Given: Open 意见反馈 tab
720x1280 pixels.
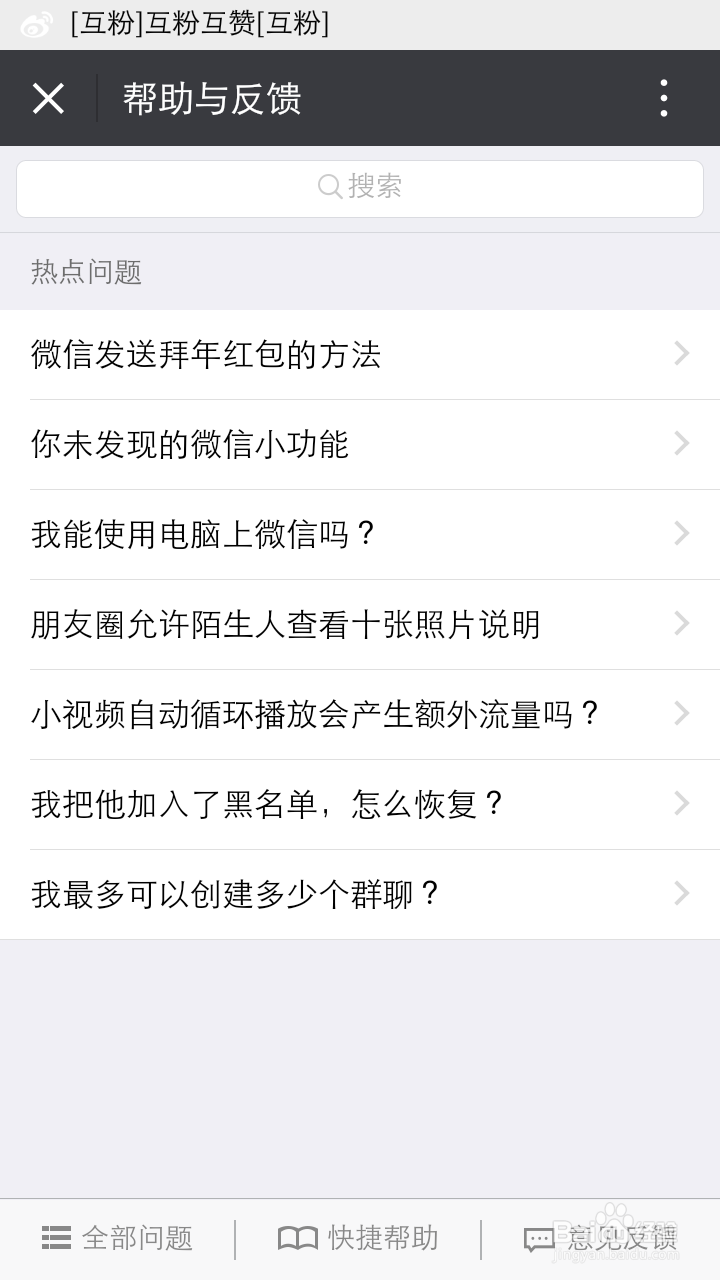Looking at the screenshot, I should tap(601, 1239).
